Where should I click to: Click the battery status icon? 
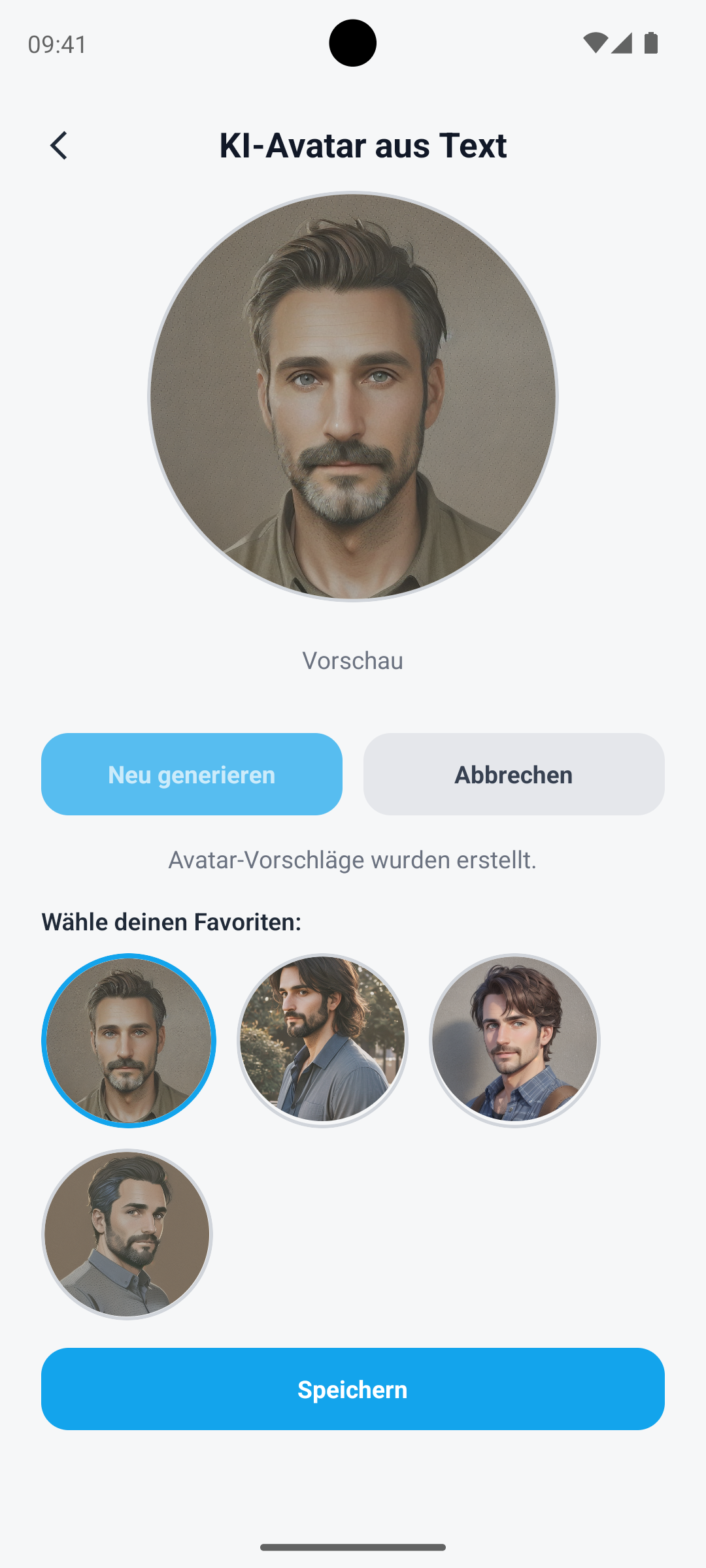[x=651, y=42]
